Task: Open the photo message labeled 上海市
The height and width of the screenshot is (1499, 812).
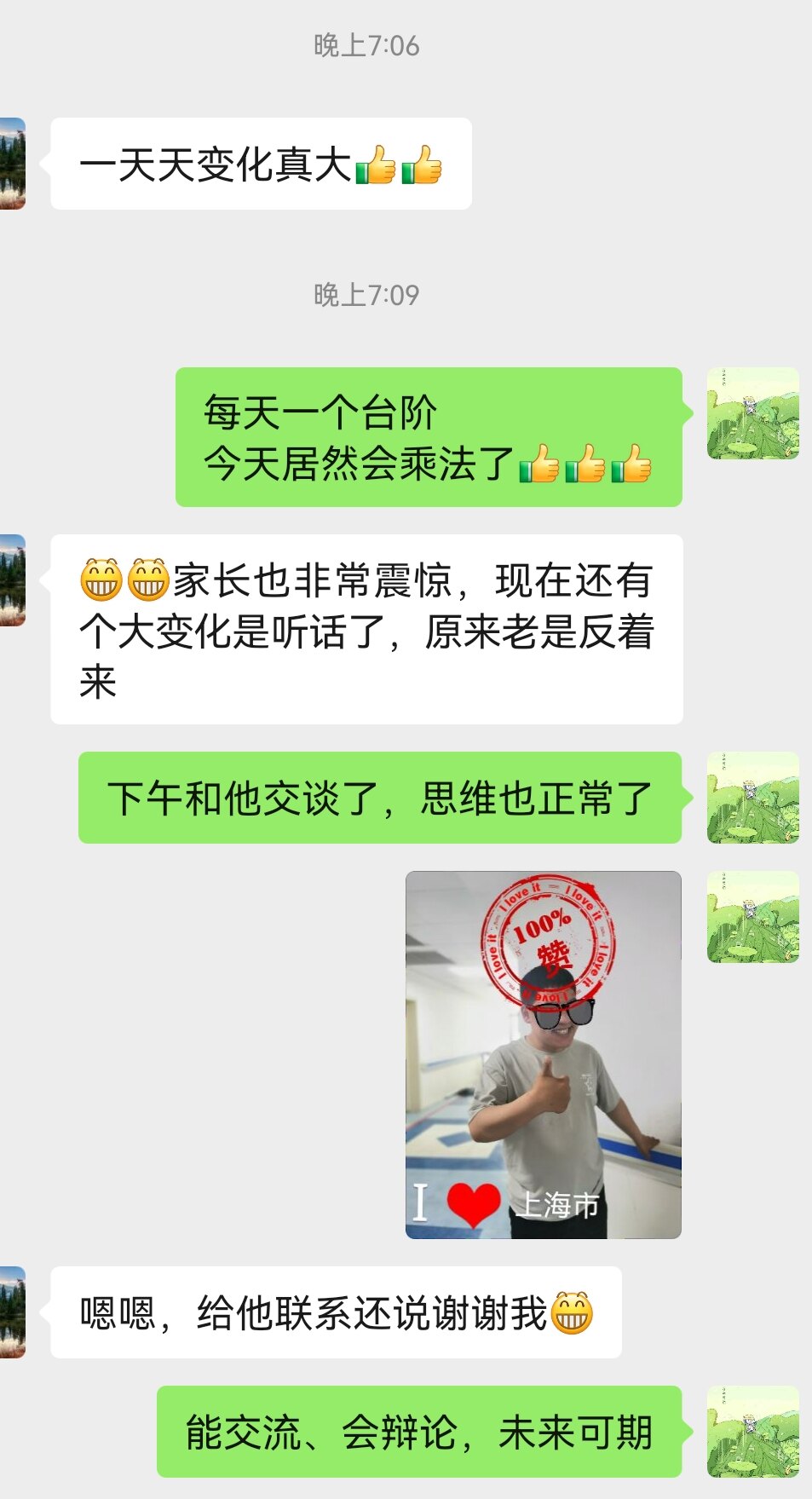Action: tap(543, 1054)
